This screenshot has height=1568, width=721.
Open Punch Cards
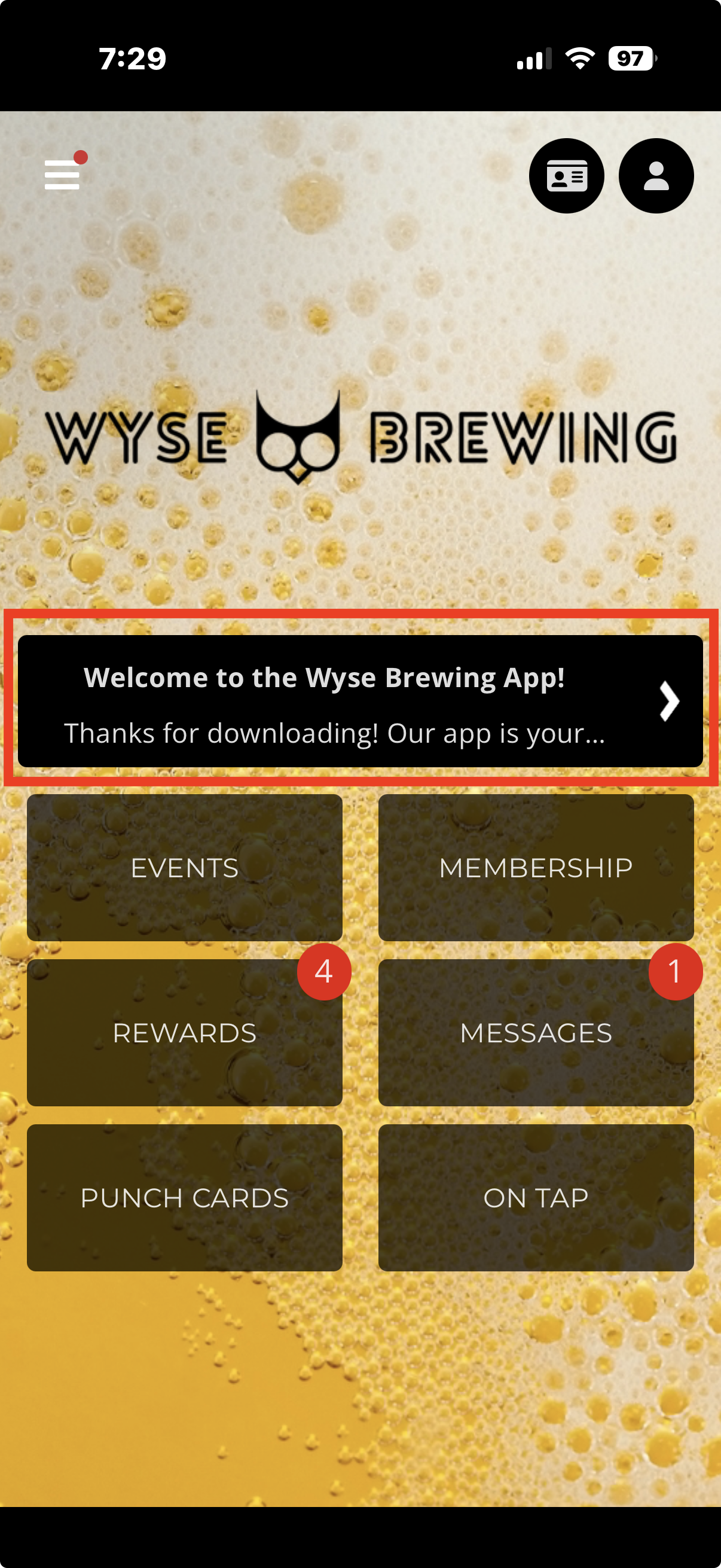(x=184, y=1197)
